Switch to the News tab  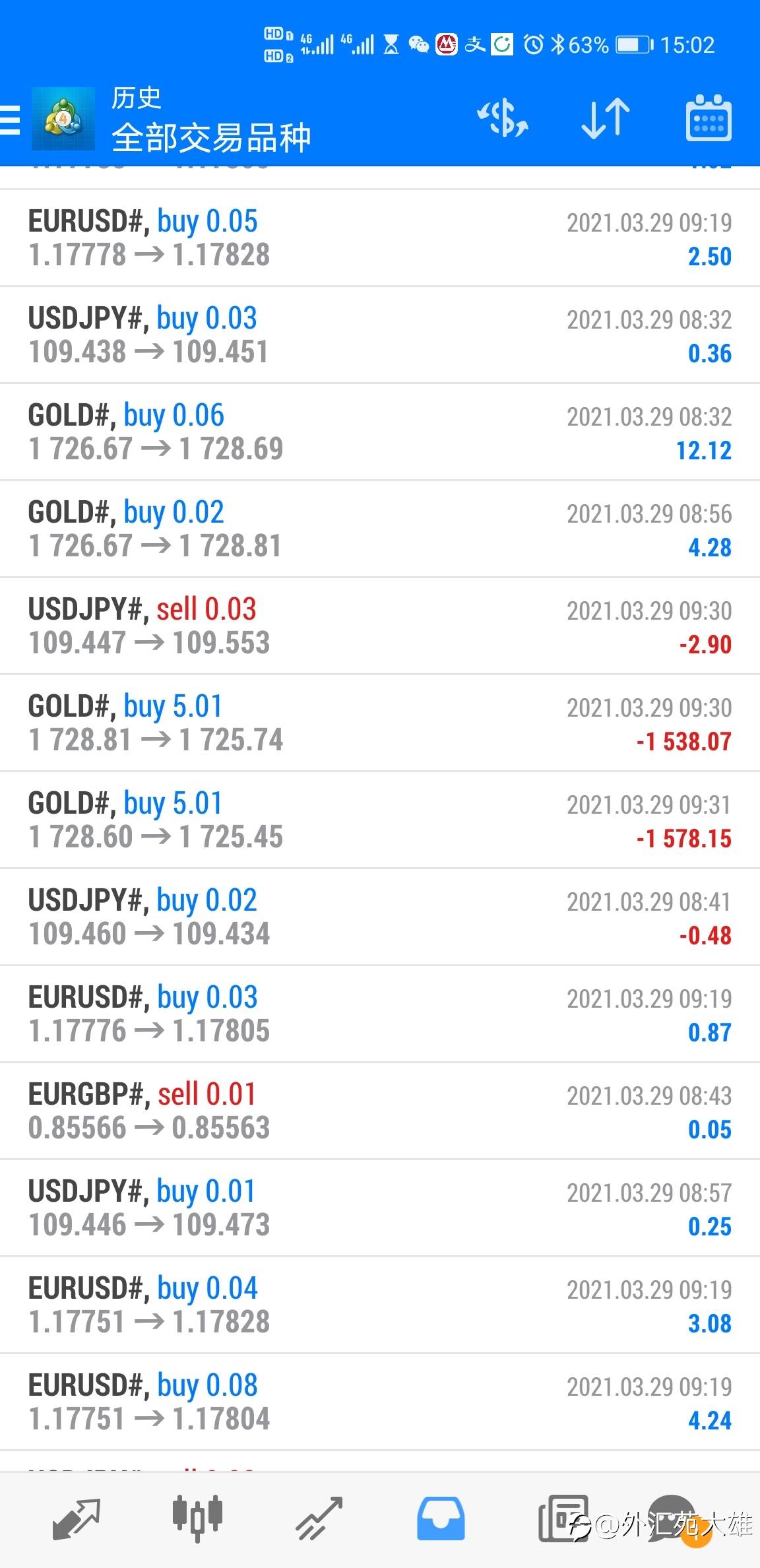[563, 1518]
